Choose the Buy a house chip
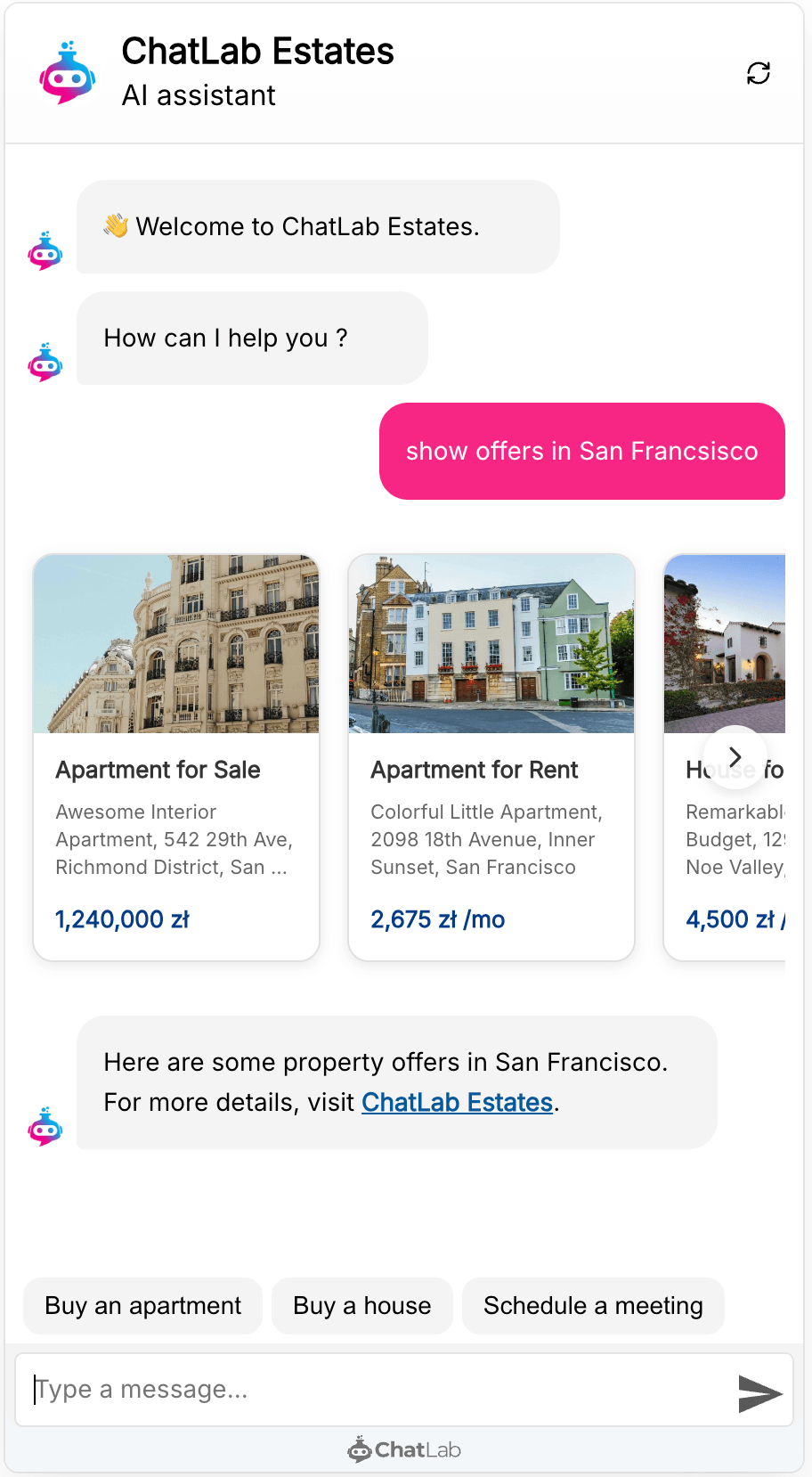The image size is (812, 1477). pyautogui.click(x=361, y=1306)
